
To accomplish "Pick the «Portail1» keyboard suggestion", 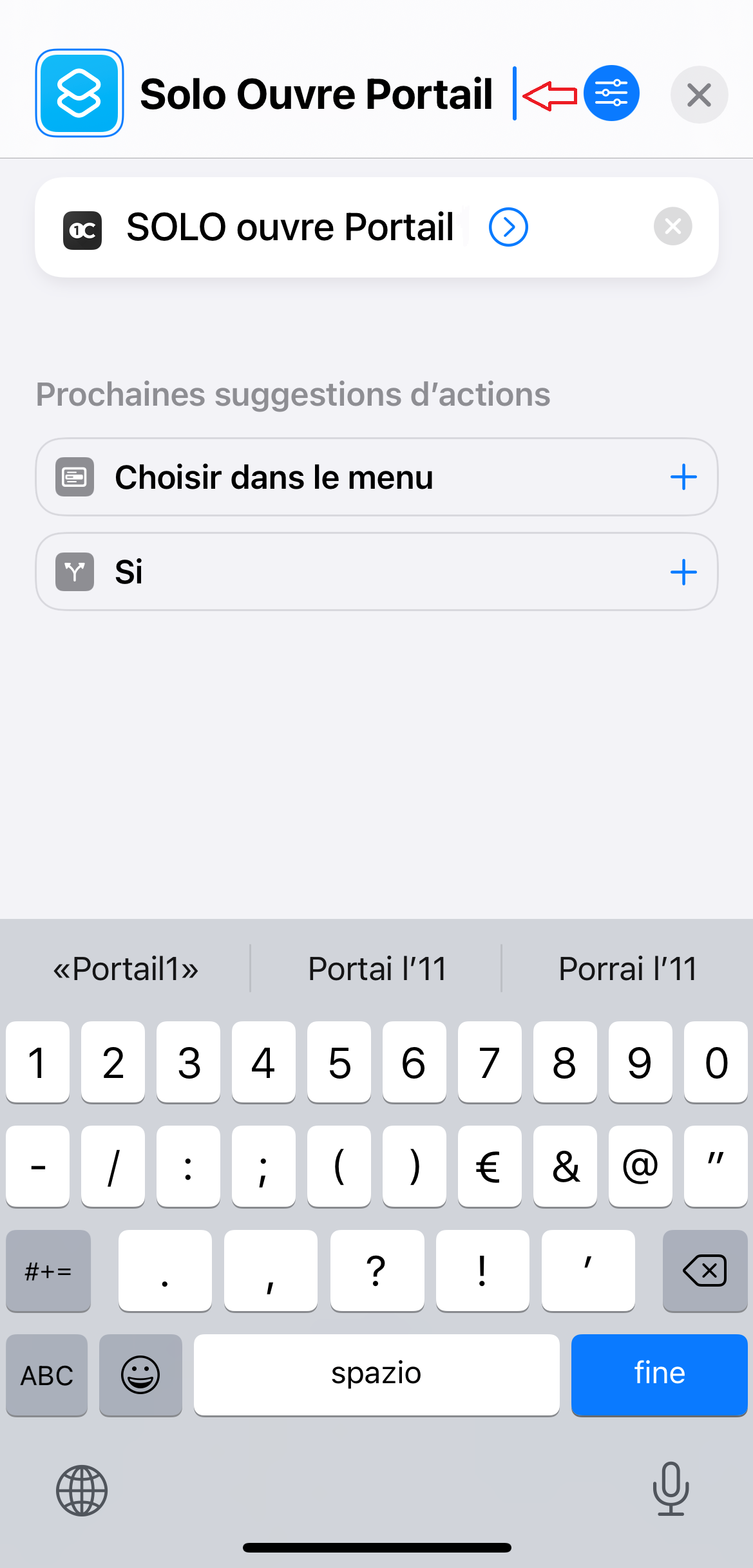I will tap(126, 968).
